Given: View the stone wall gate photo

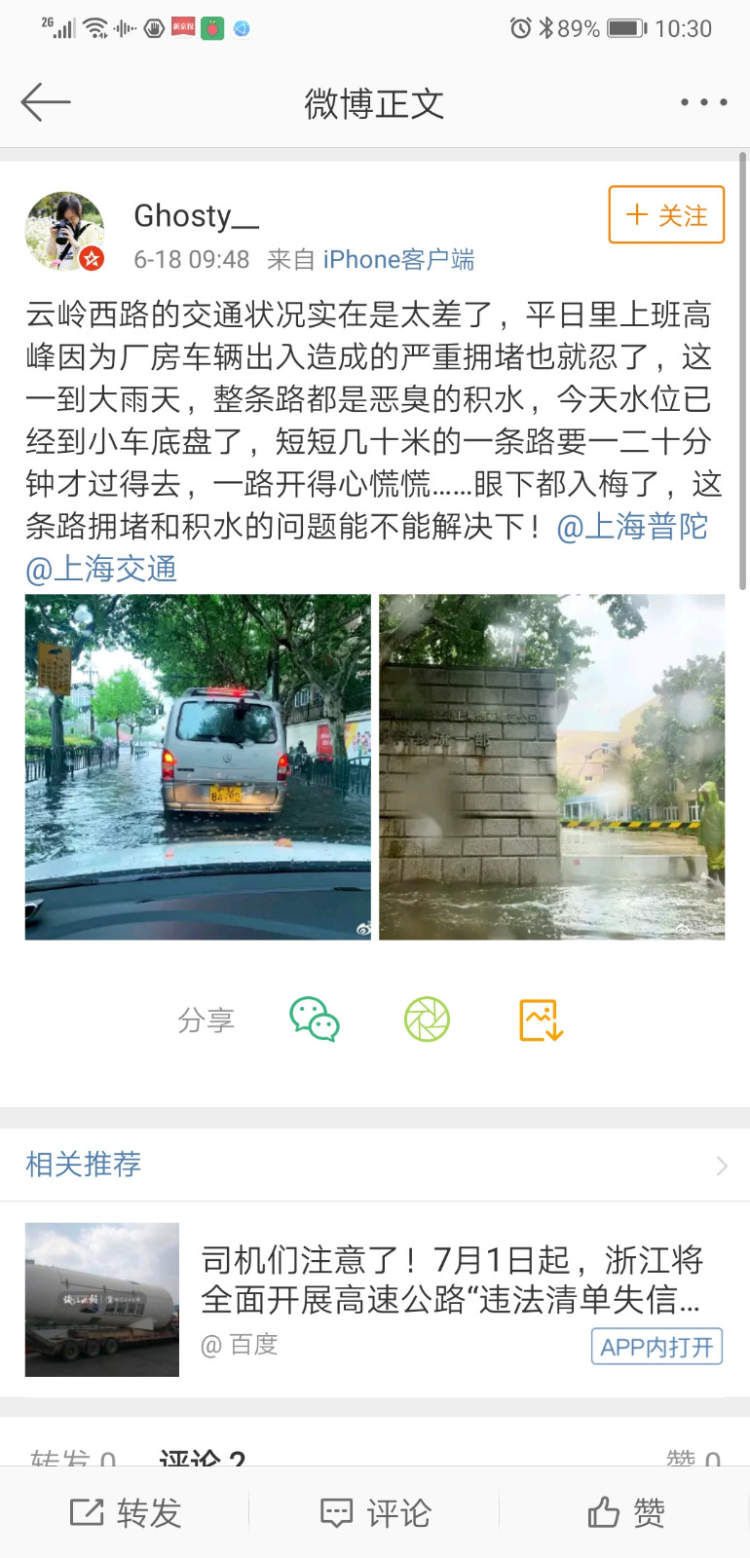Looking at the screenshot, I should 552,767.
